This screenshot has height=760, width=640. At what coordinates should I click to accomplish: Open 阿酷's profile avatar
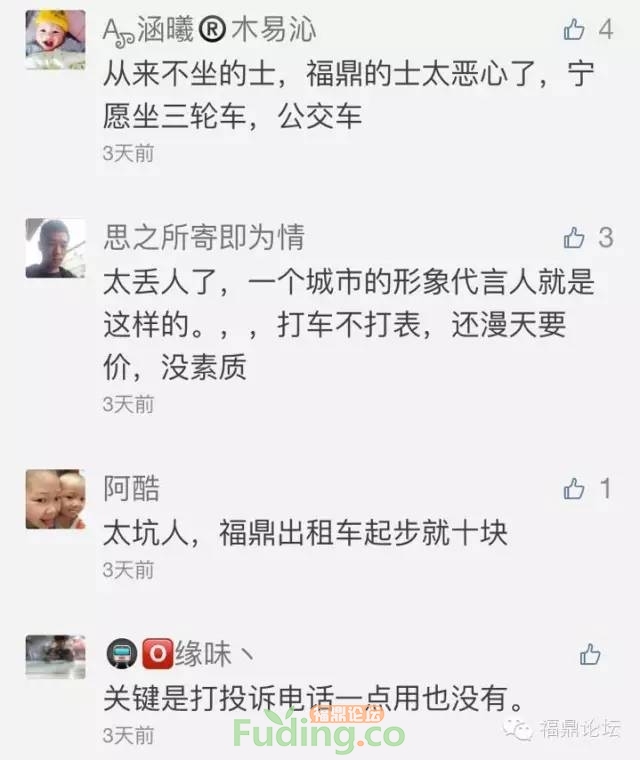[55, 499]
